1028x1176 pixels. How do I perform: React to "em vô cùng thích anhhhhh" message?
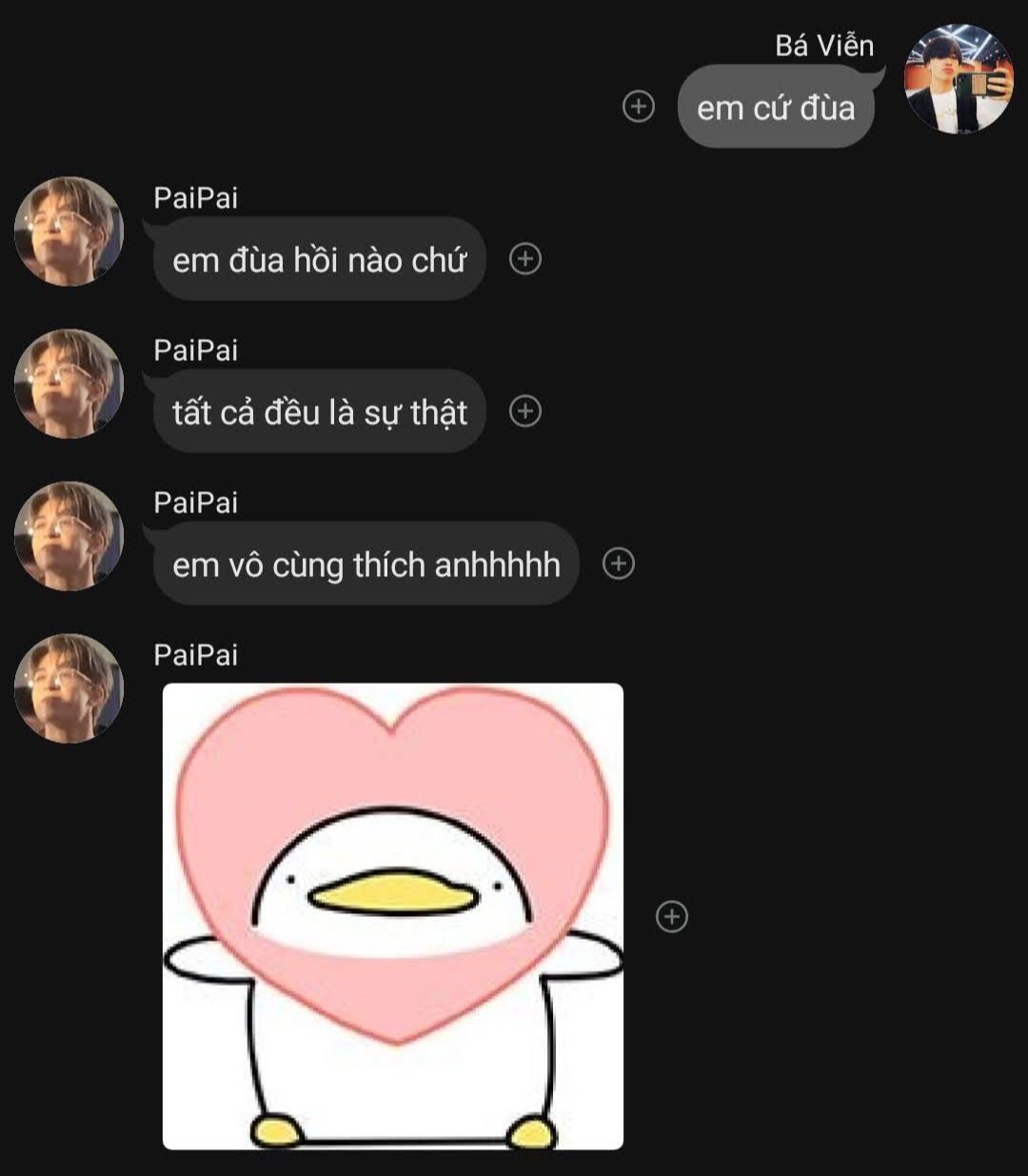coord(619,564)
